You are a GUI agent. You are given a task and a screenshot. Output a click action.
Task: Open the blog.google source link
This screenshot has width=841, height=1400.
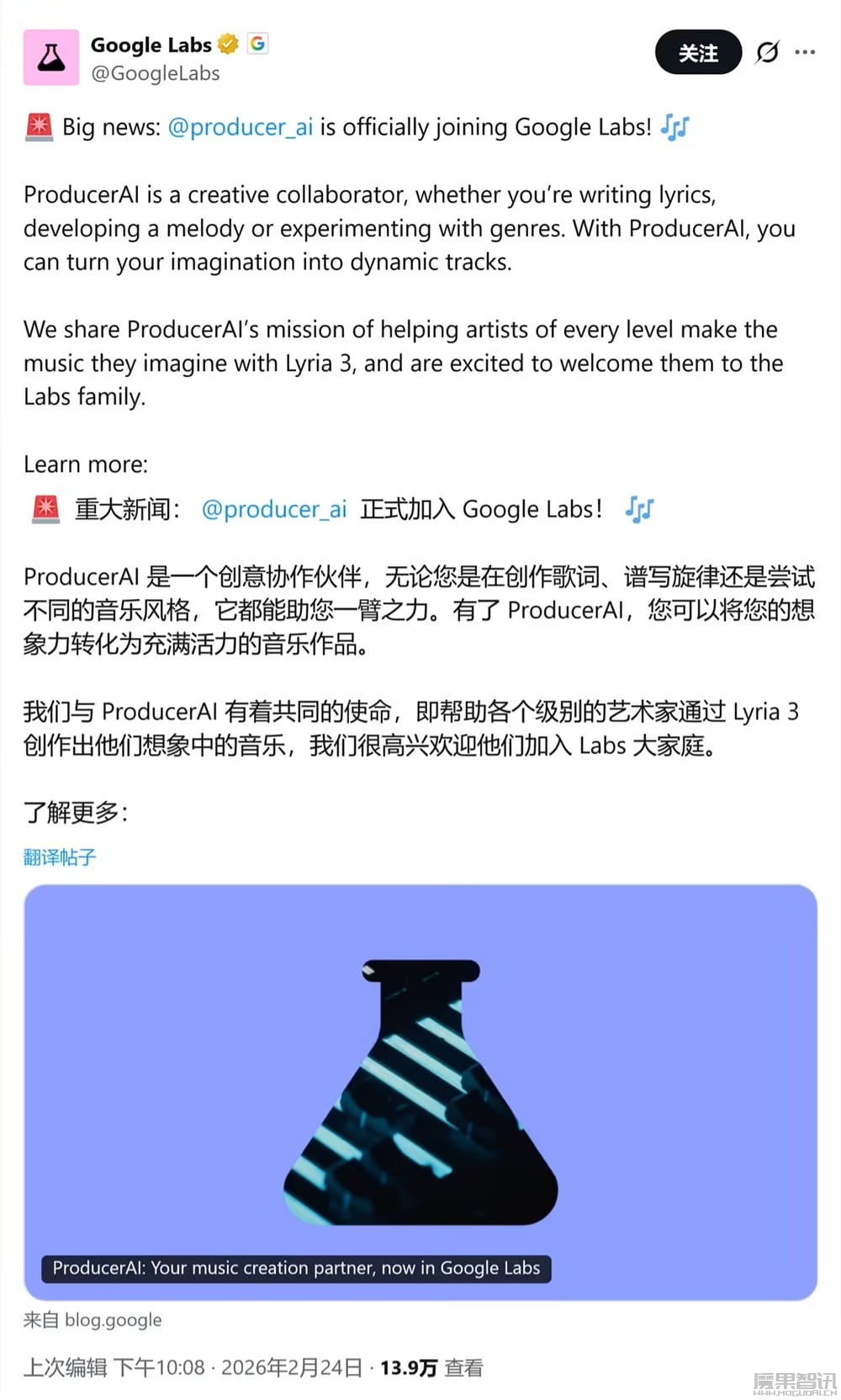(x=114, y=1319)
